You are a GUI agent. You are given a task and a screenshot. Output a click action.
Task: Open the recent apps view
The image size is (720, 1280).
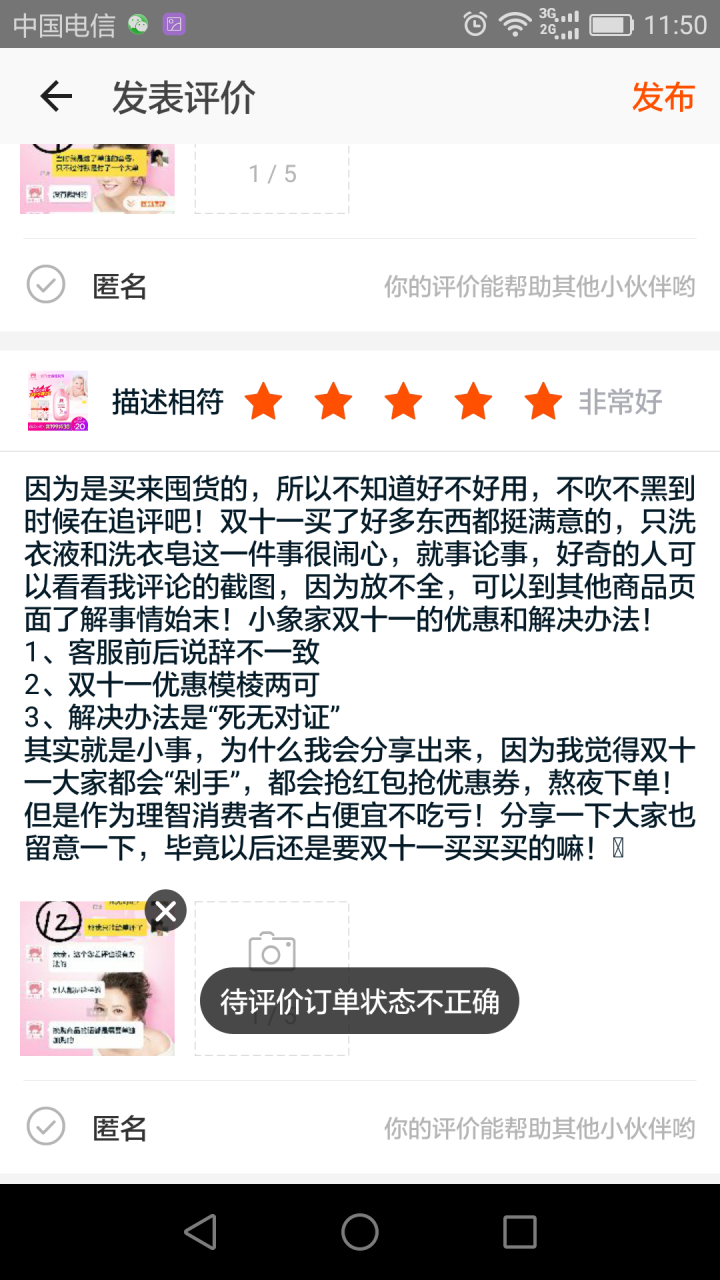tap(520, 1232)
